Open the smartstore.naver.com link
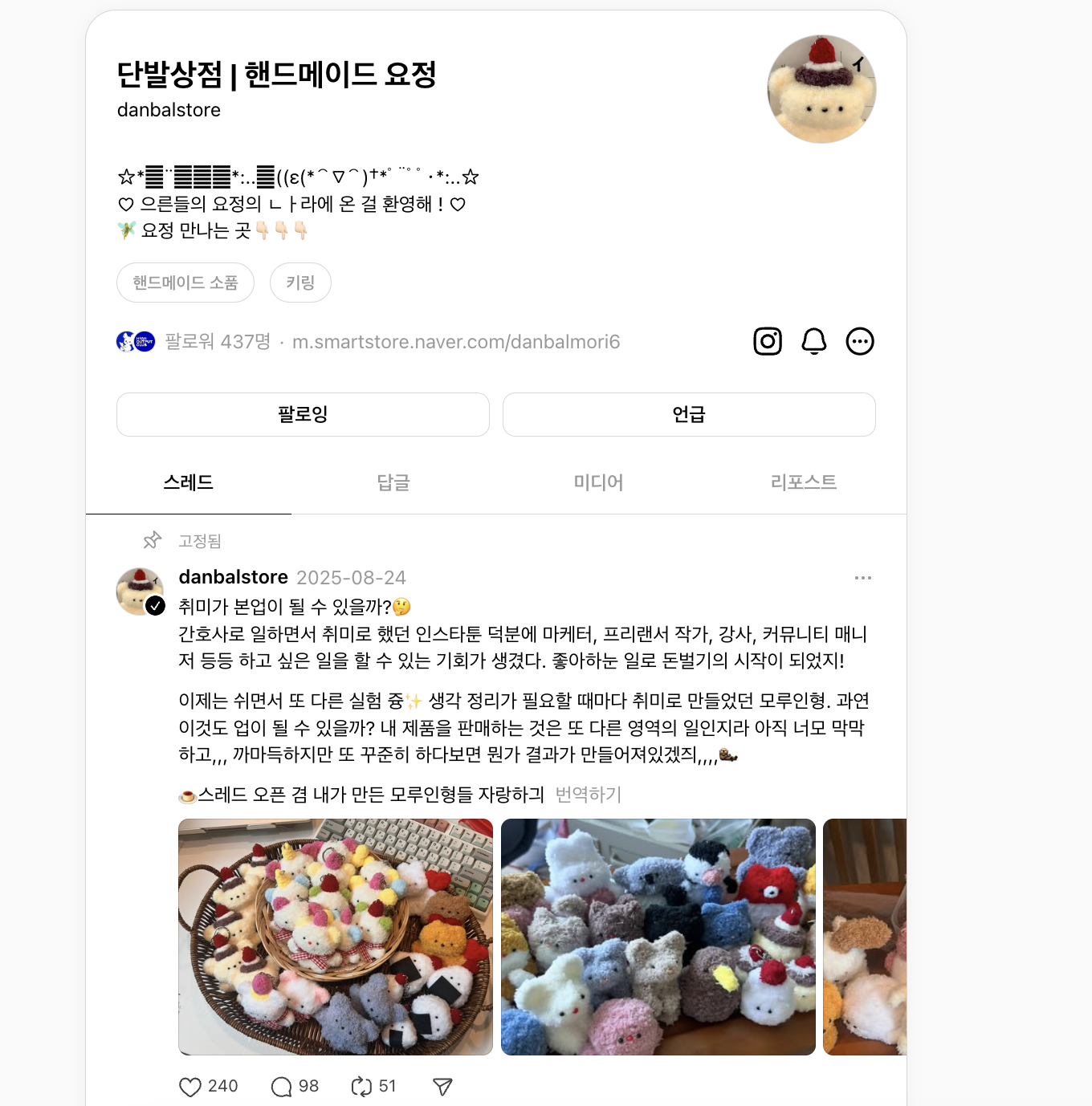This screenshot has height=1106, width=1092. [x=456, y=342]
